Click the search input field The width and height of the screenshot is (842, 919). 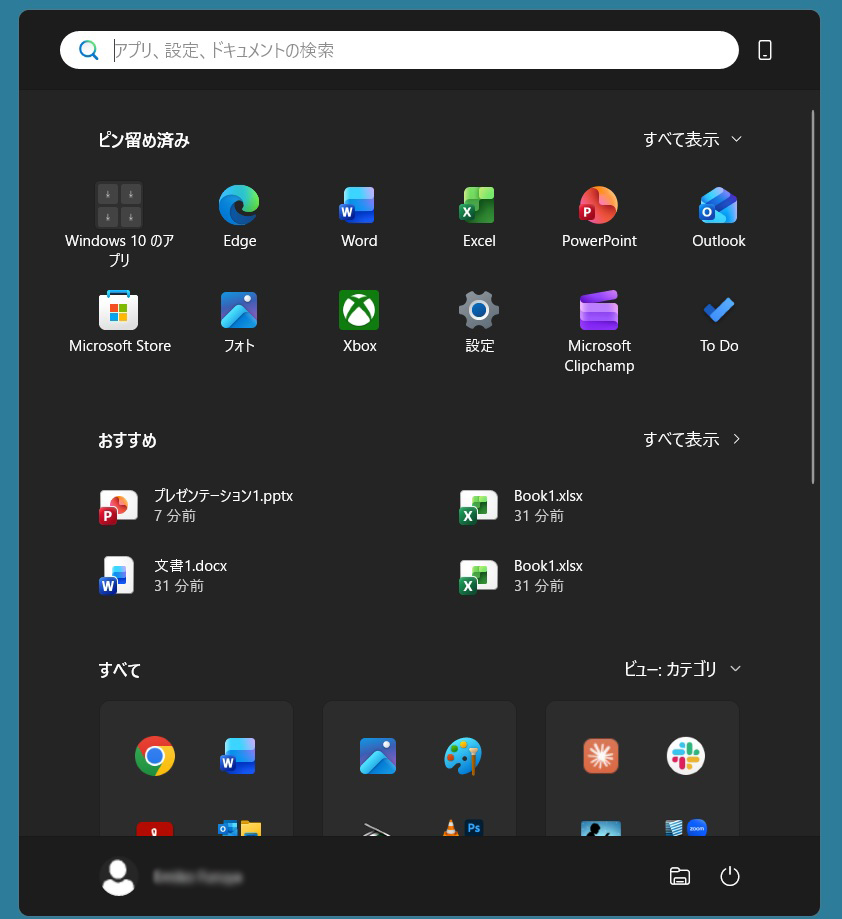point(400,49)
